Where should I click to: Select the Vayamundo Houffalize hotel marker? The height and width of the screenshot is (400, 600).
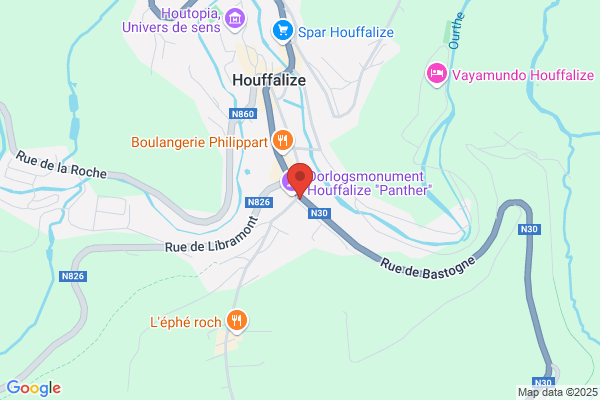pos(437,74)
